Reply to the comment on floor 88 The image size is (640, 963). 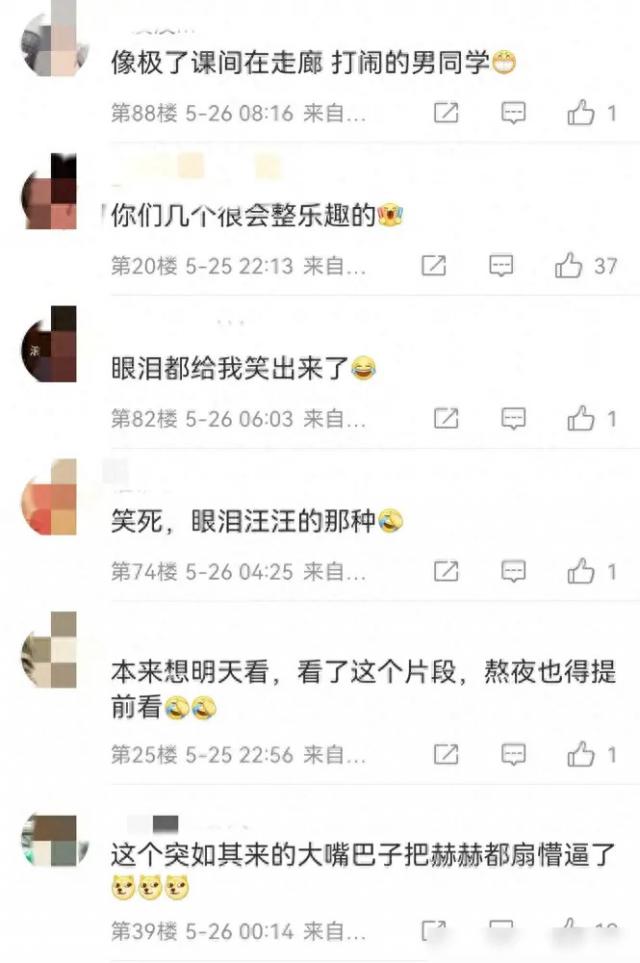[x=513, y=113]
